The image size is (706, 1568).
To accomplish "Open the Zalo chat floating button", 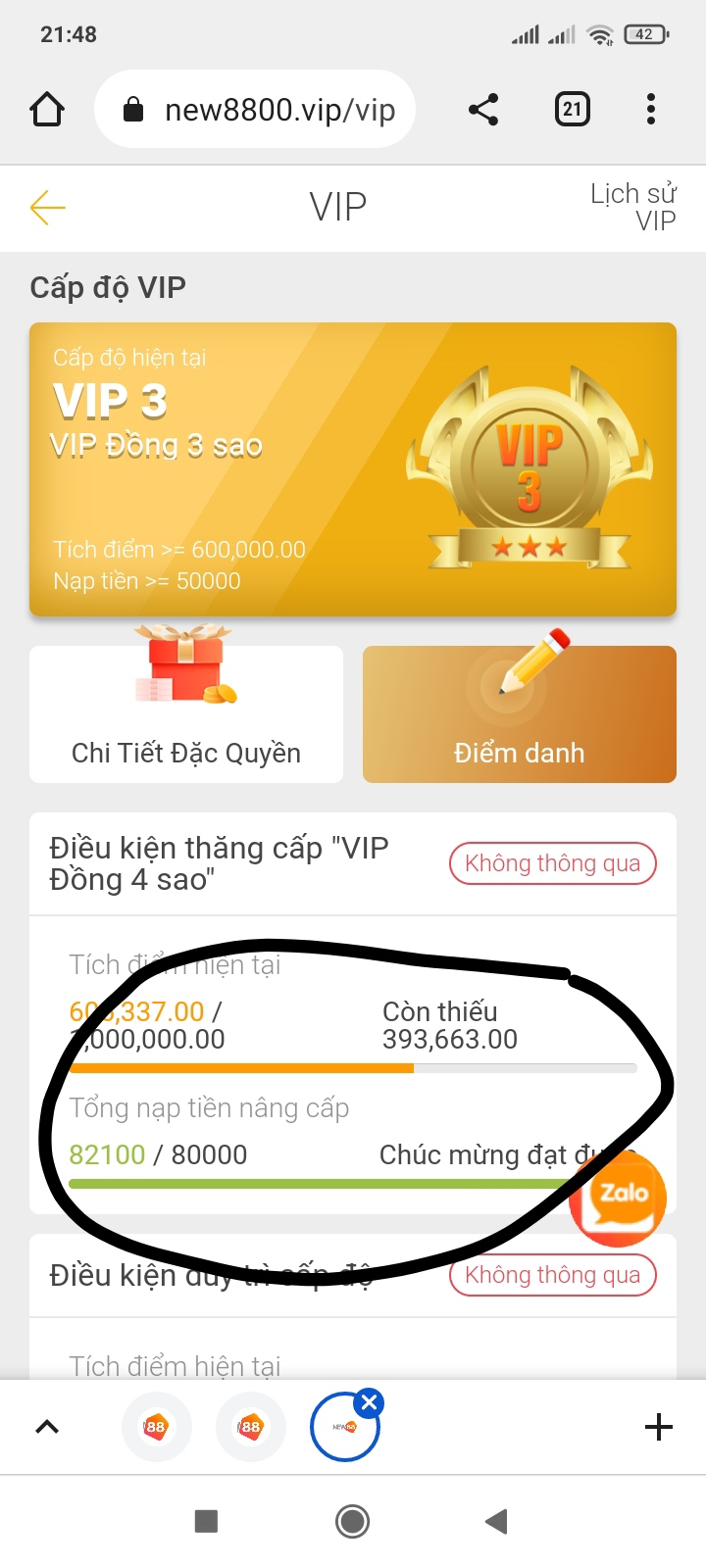I will (x=619, y=1199).
